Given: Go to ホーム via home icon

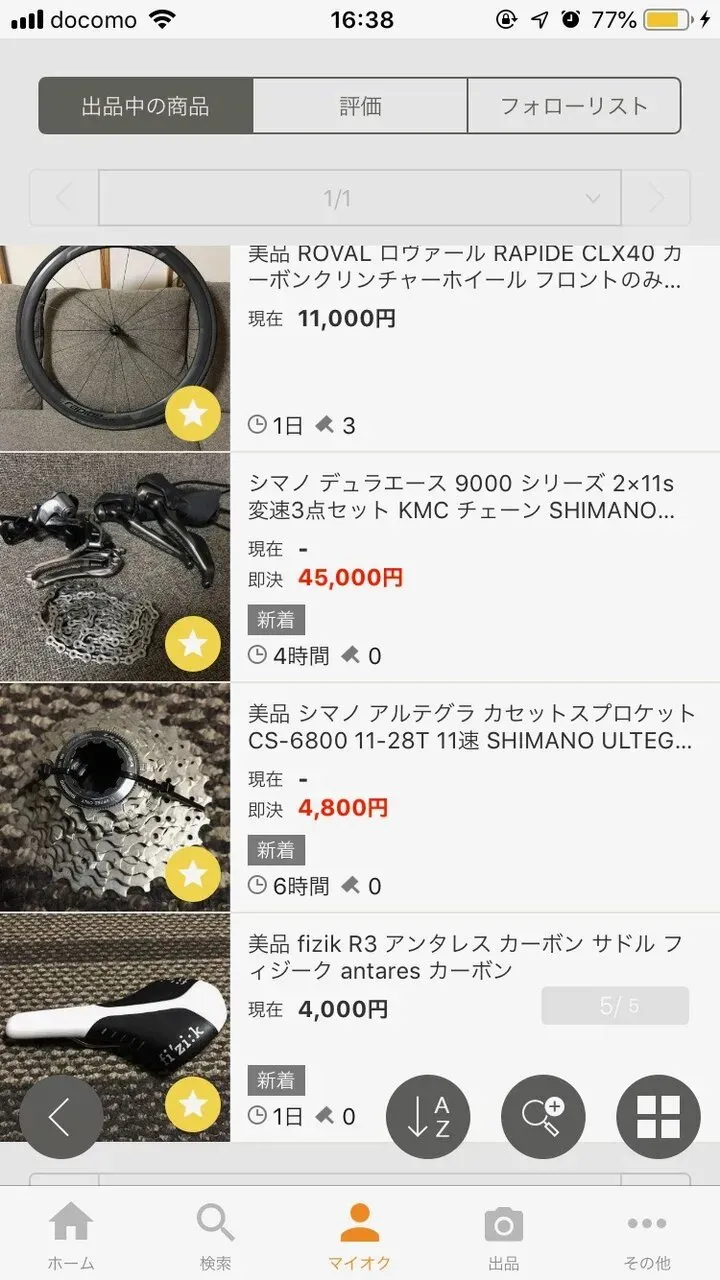Looking at the screenshot, I should [x=71, y=1232].
